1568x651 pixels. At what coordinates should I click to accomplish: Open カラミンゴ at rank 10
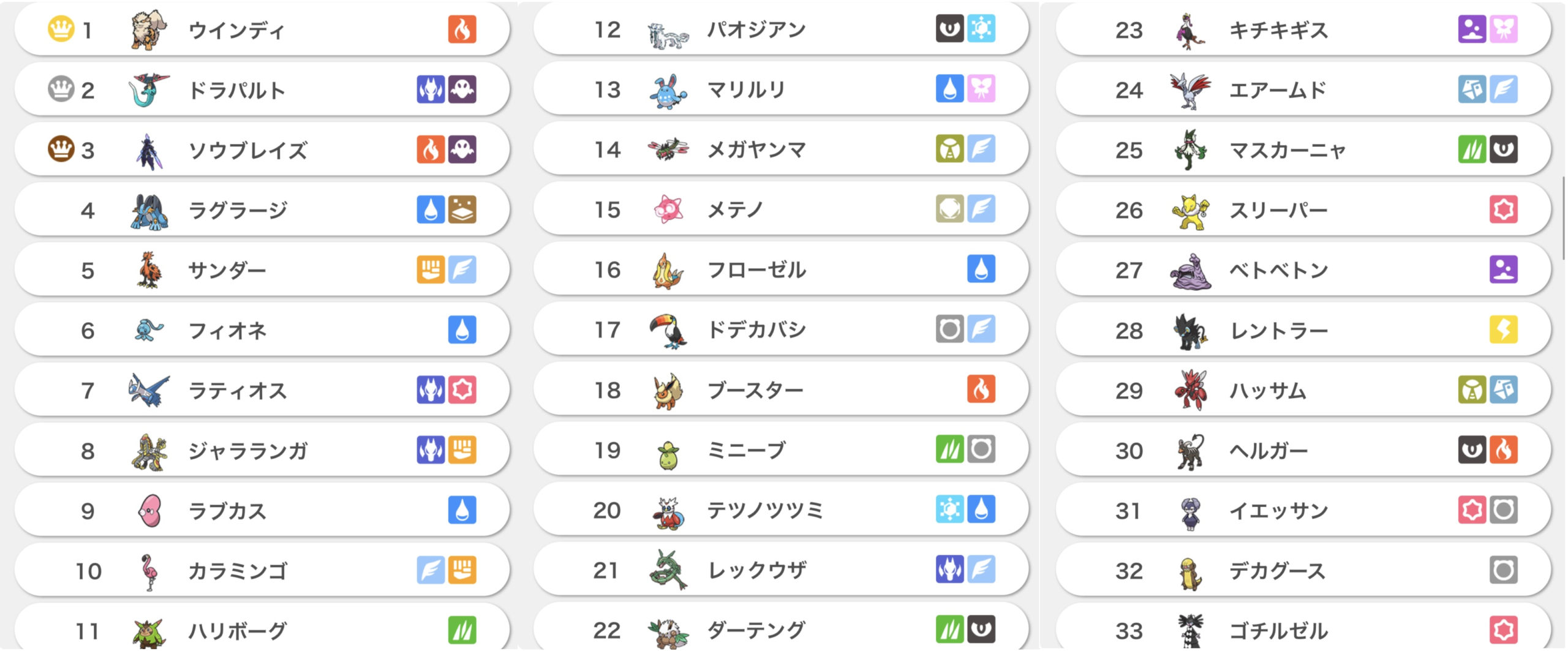(238, 571)
